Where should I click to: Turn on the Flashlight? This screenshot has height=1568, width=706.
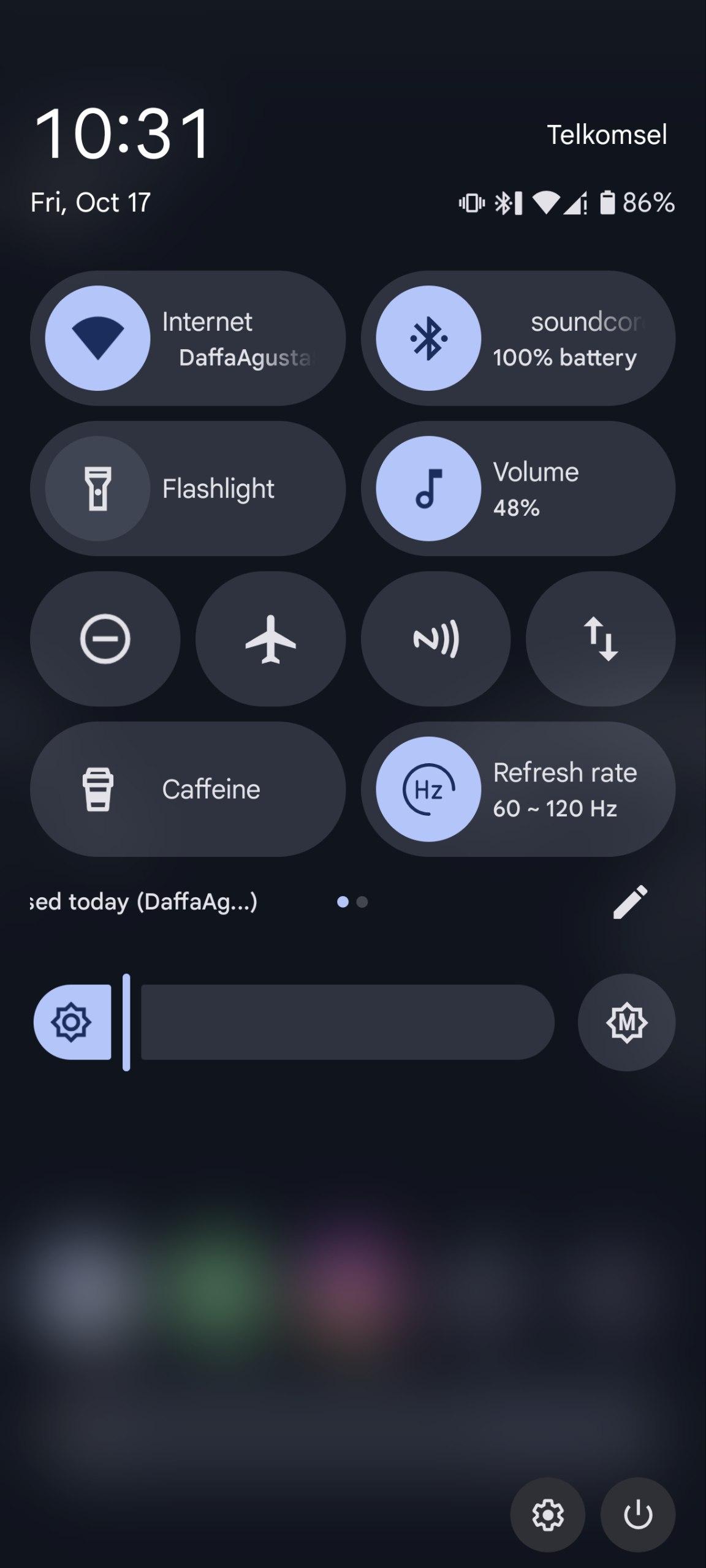tap(188, 488)
